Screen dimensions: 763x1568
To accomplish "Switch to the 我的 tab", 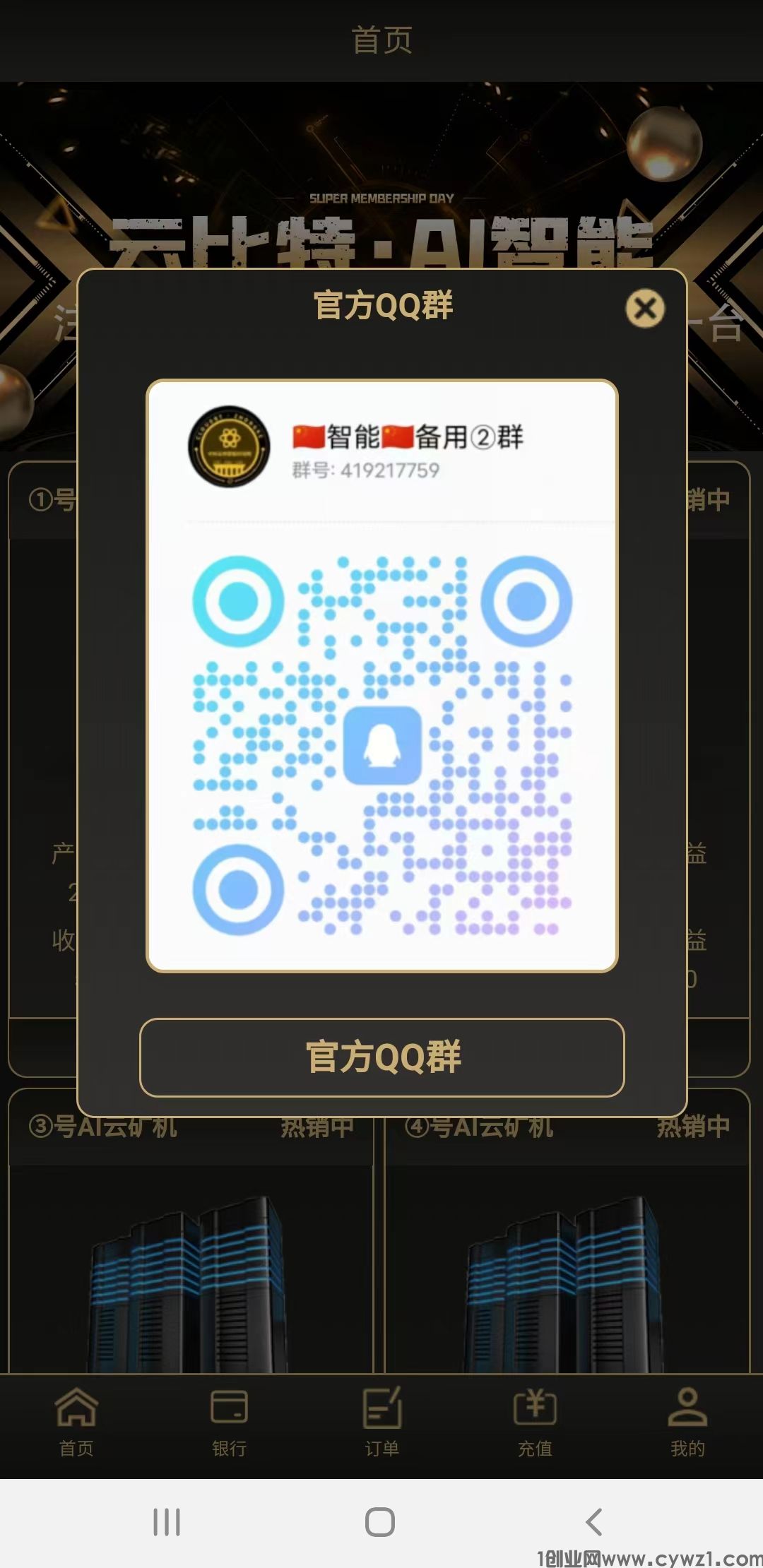I will pyautogui.click(x=687, y=1421).
